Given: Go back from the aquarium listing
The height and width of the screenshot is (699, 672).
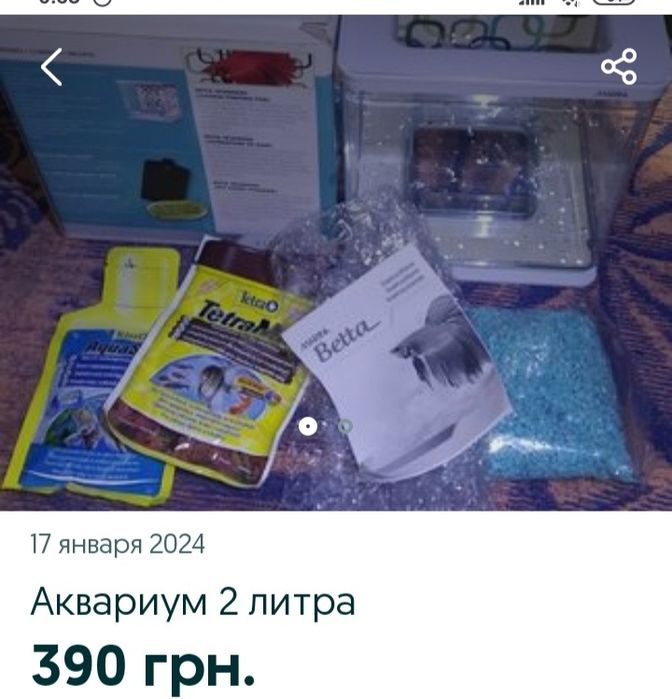Looking at the screenshot, I should [x=52, y=67].
